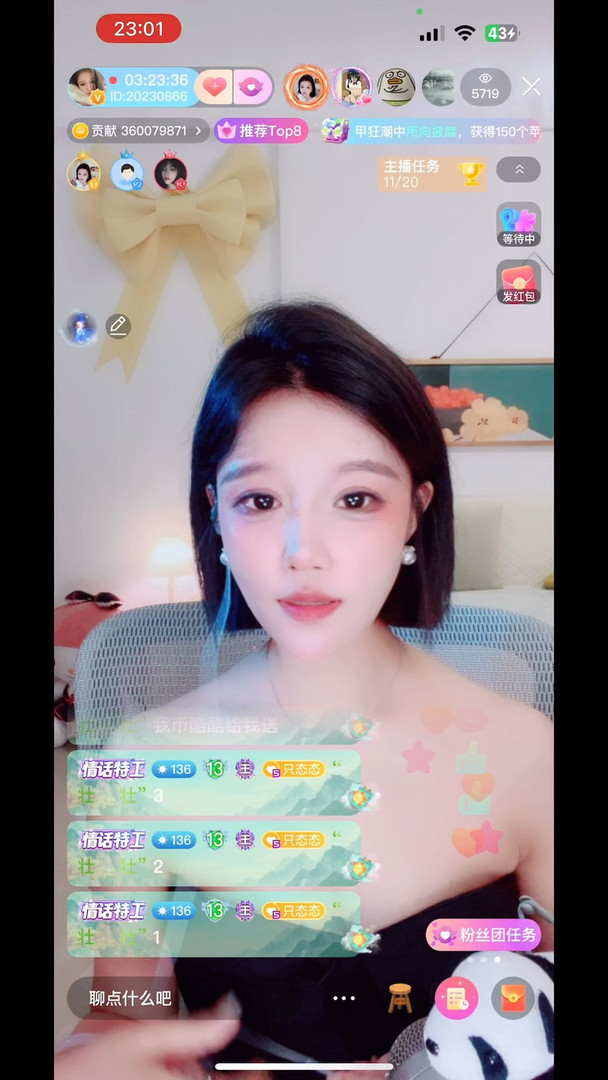Open the 甲狂潮中 scrolling announcement banner

[431, 131]
